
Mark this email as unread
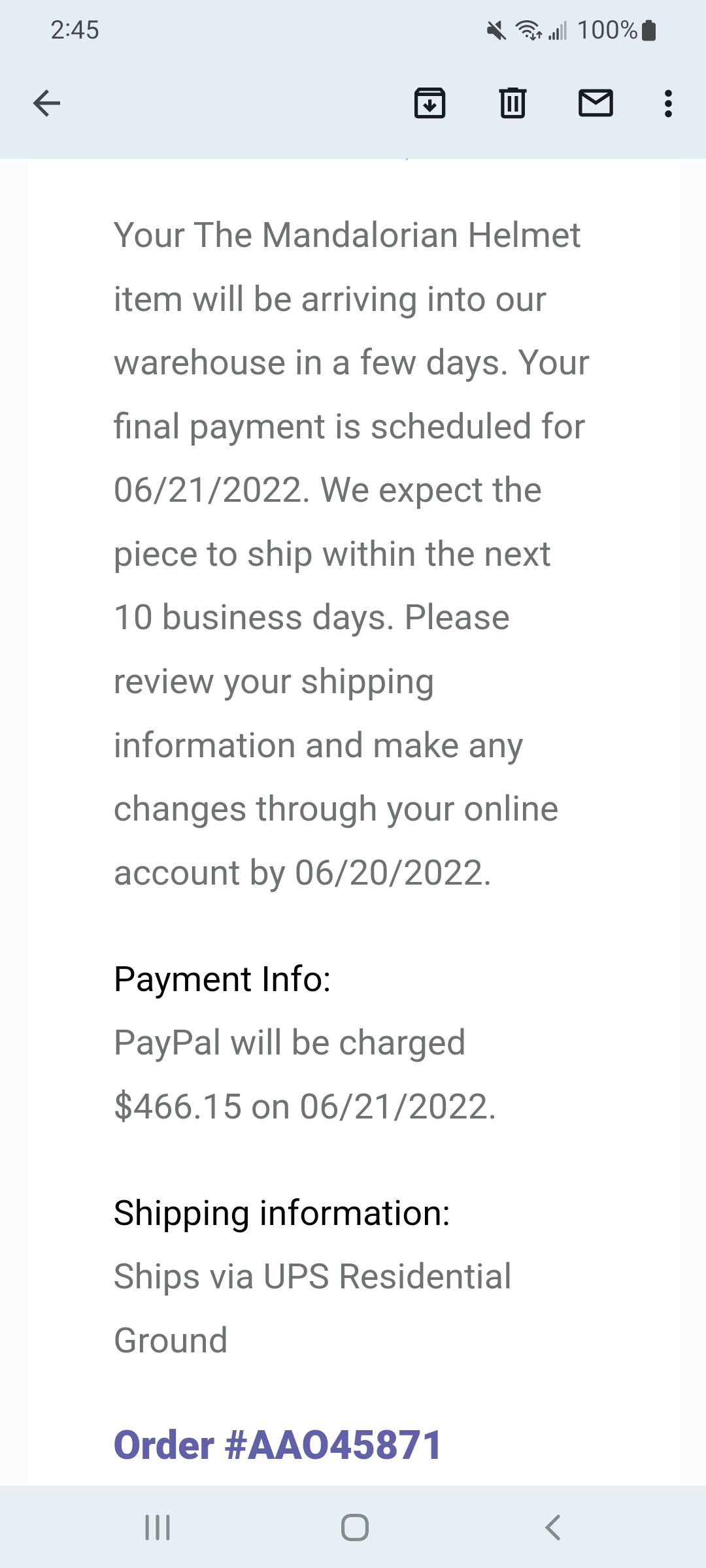coord(596,103)
